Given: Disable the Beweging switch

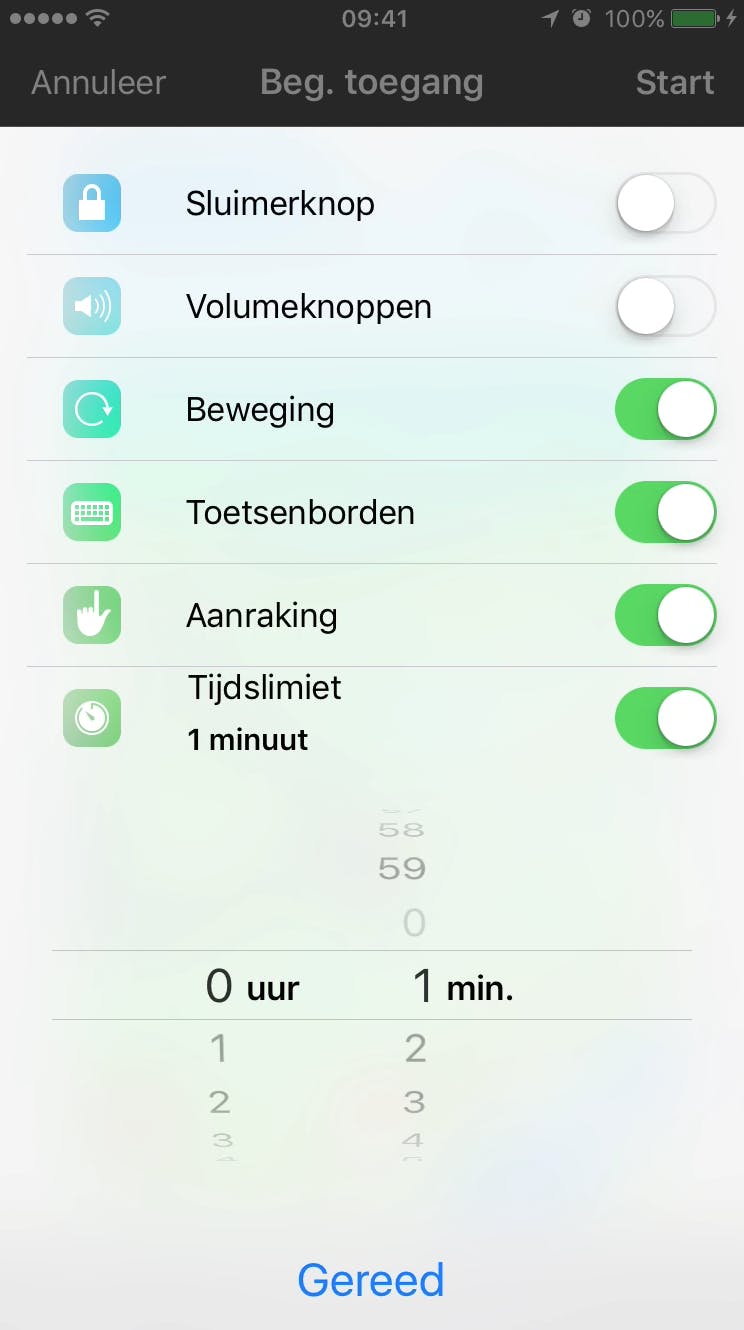Looking at the screenshot, I should pyautogui.click(x=665, y=409).
